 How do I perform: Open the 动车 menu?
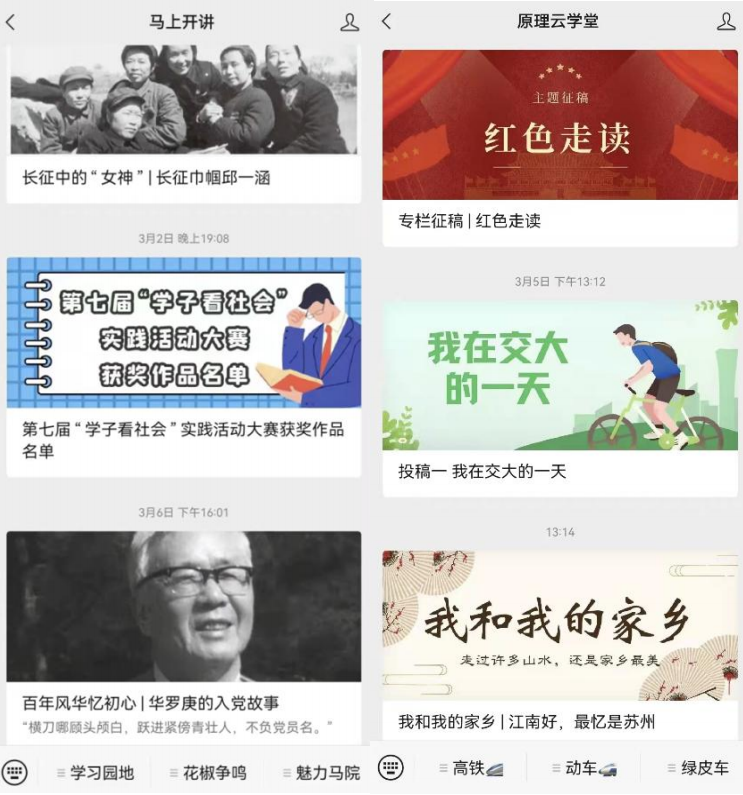[x=584, y=768]
